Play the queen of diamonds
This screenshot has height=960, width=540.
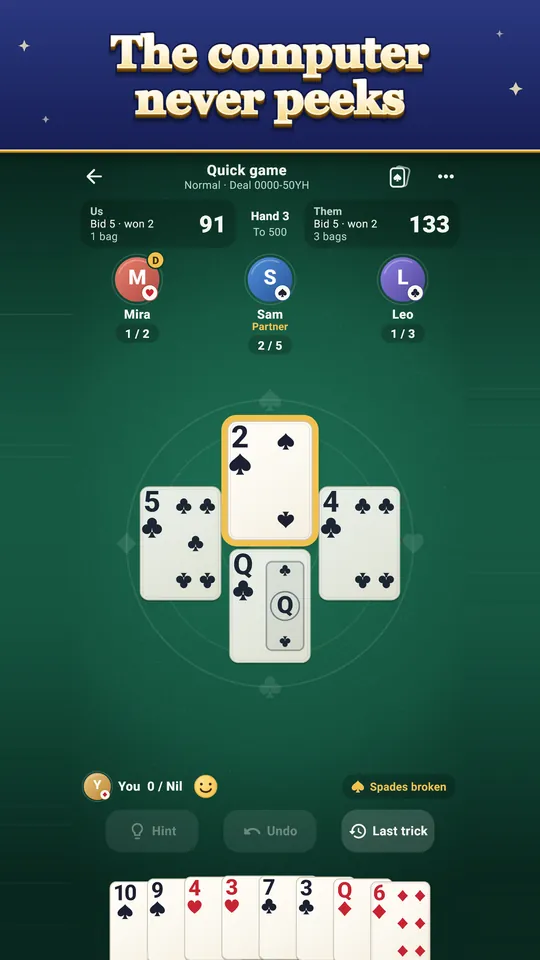(352, 920)
